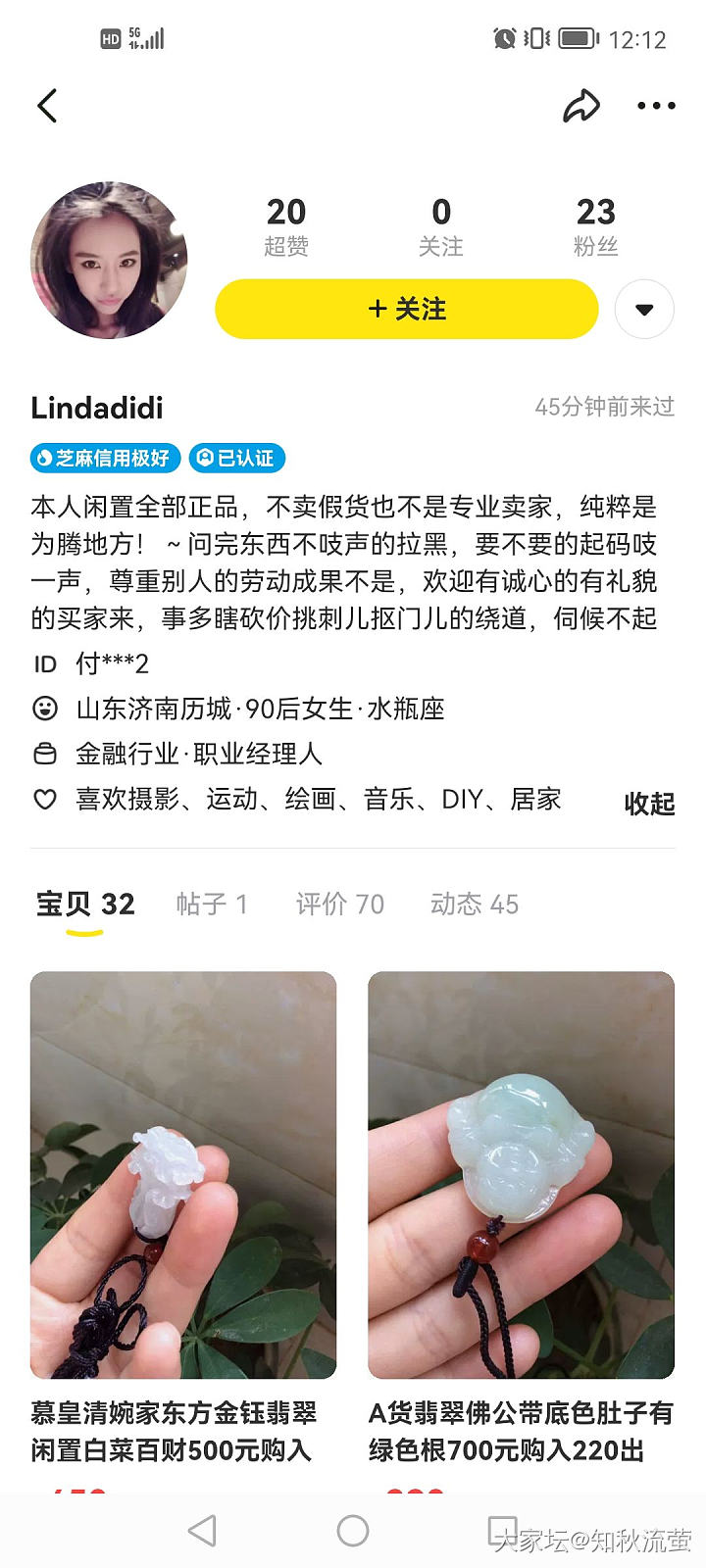Follow Lindadidi with the yellow 关注 button

(x=406, y=310)
